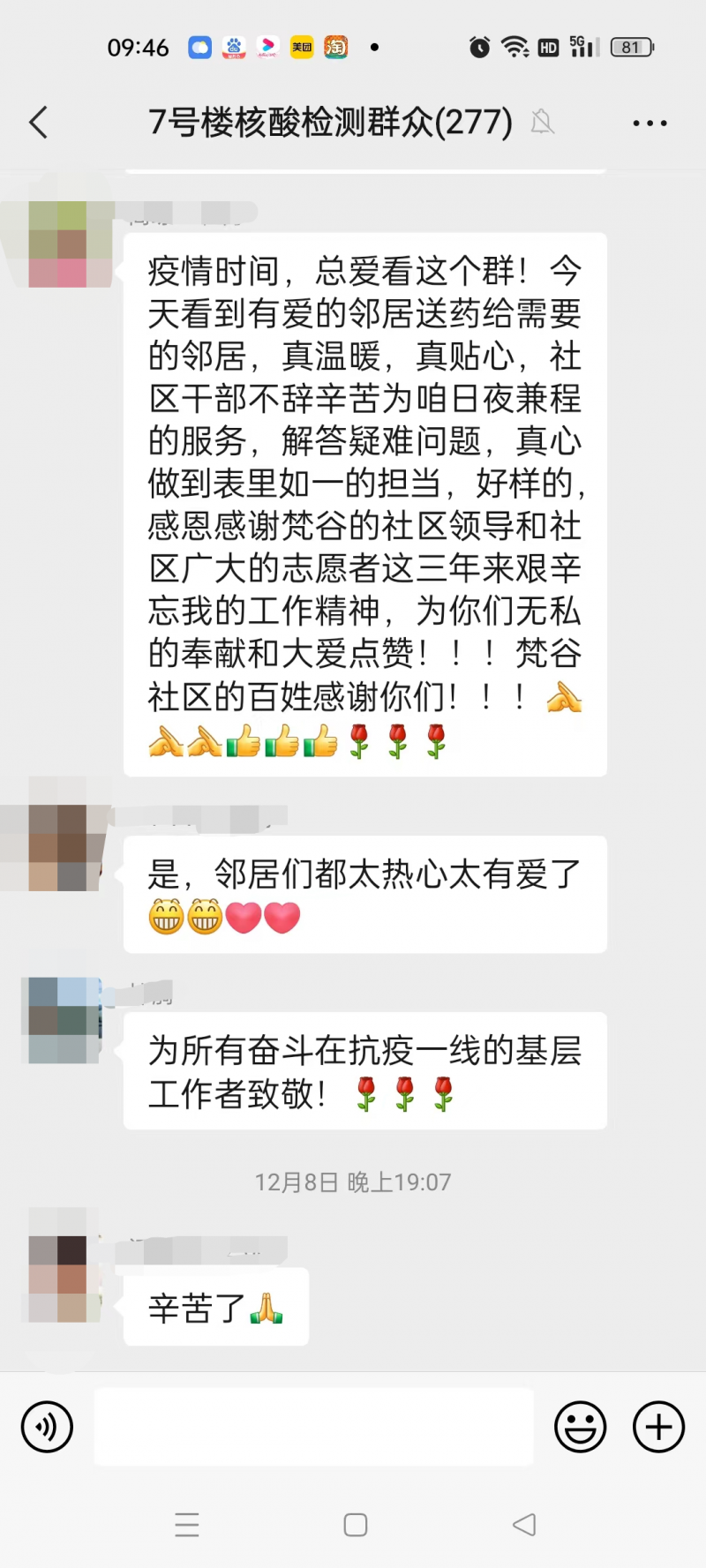Switch to voice message input
This screenshot has width=706, height=1568.
click(x=47, y=1427)
